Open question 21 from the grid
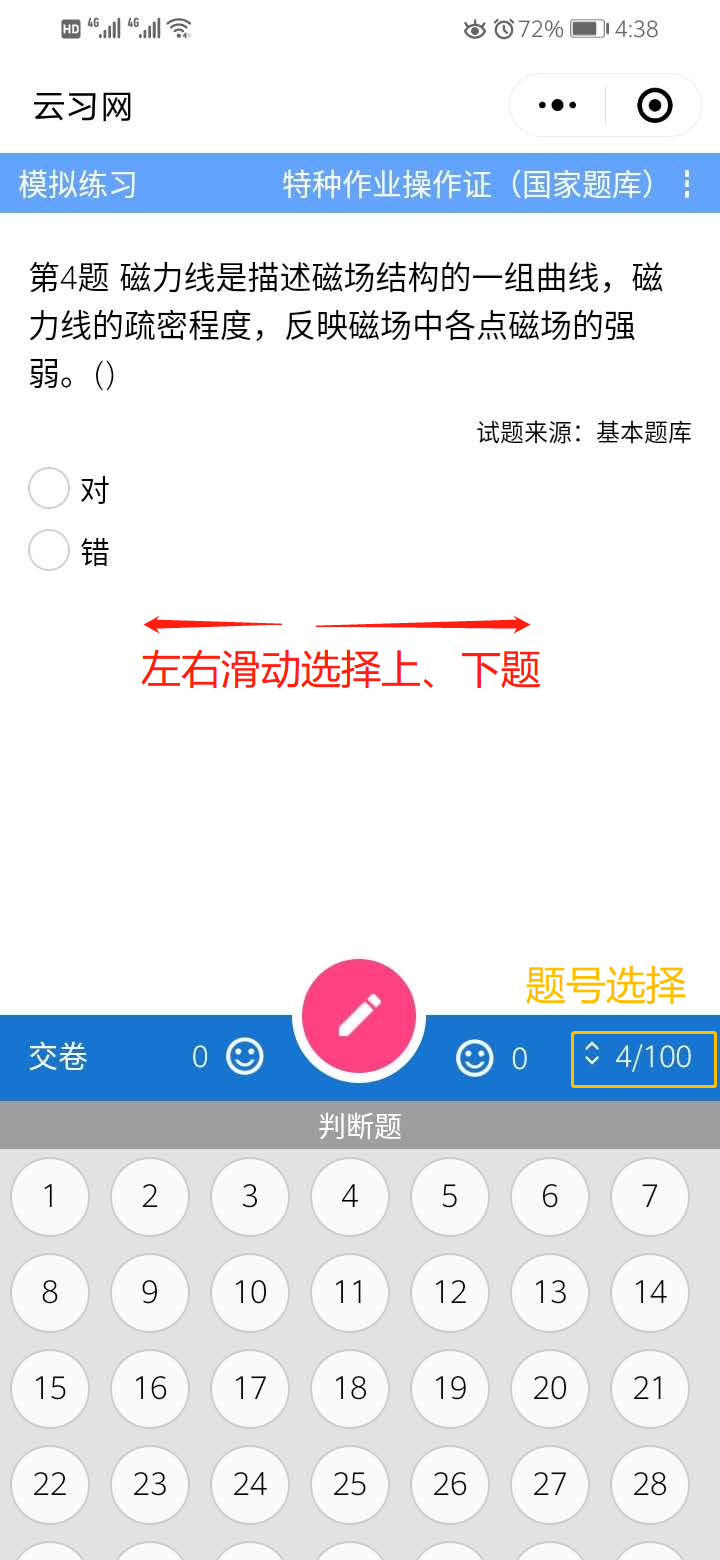 (650, 1388)
